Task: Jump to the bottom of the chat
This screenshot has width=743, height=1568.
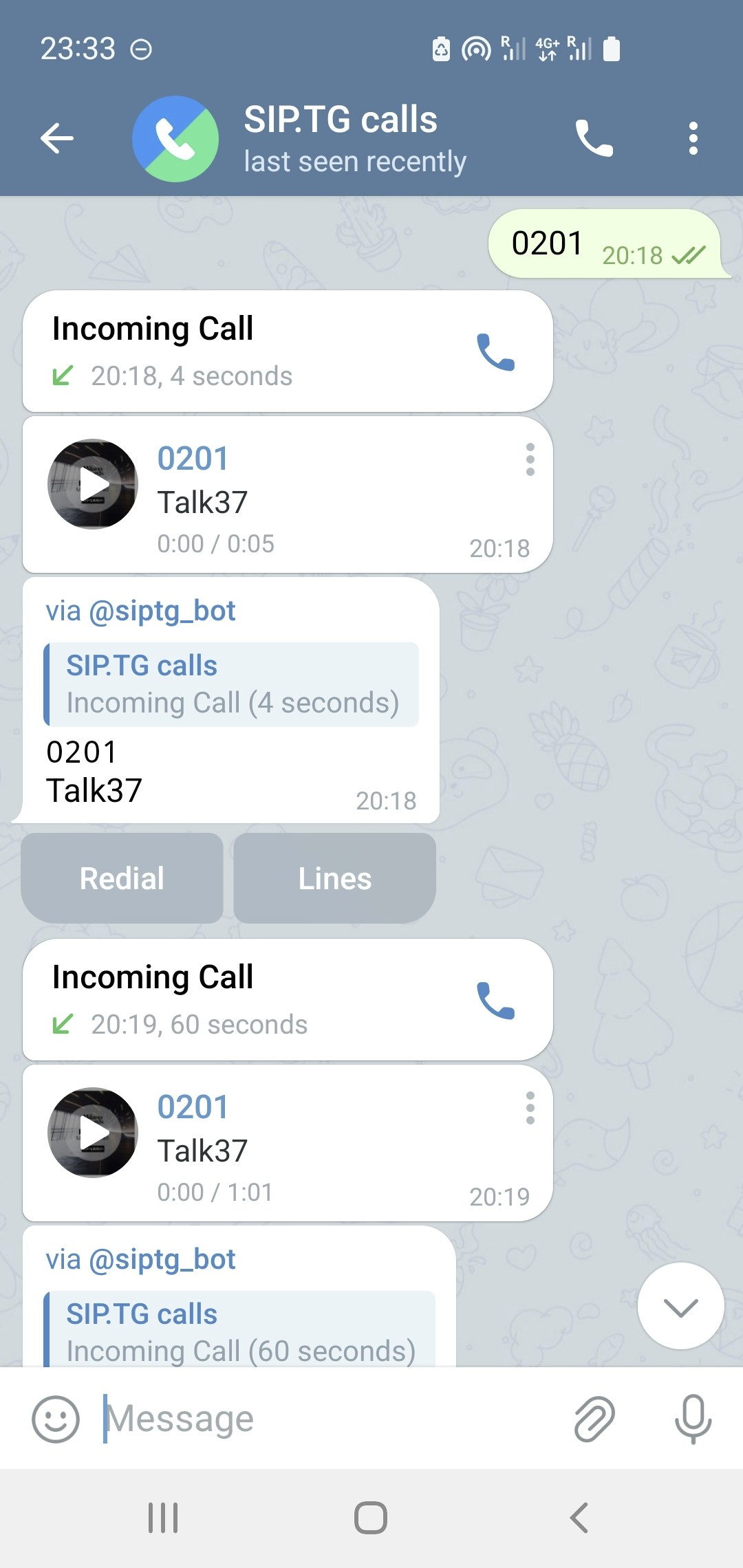Action: [x=680, y=1306]
